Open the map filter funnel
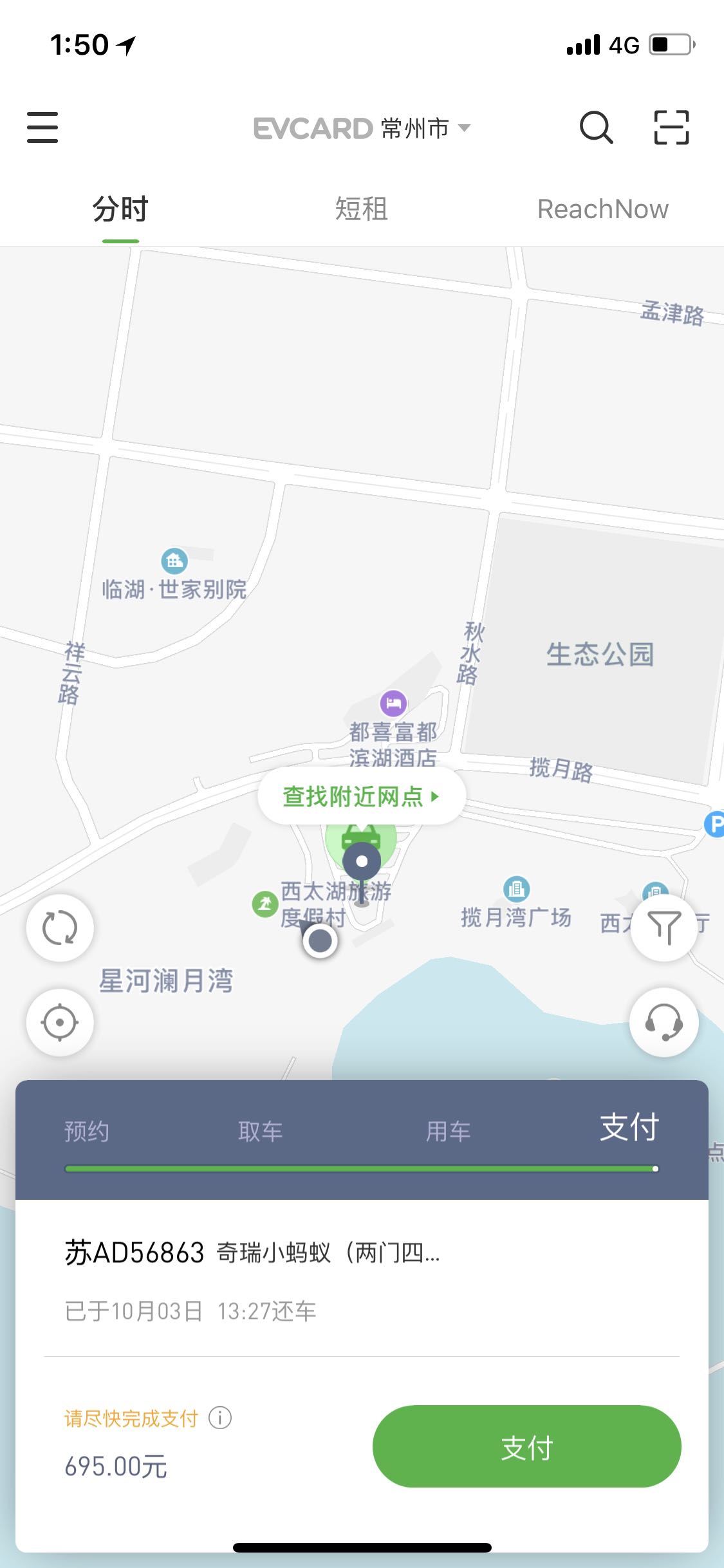This screenshot has height=1568, width=724. pos(664,928)
